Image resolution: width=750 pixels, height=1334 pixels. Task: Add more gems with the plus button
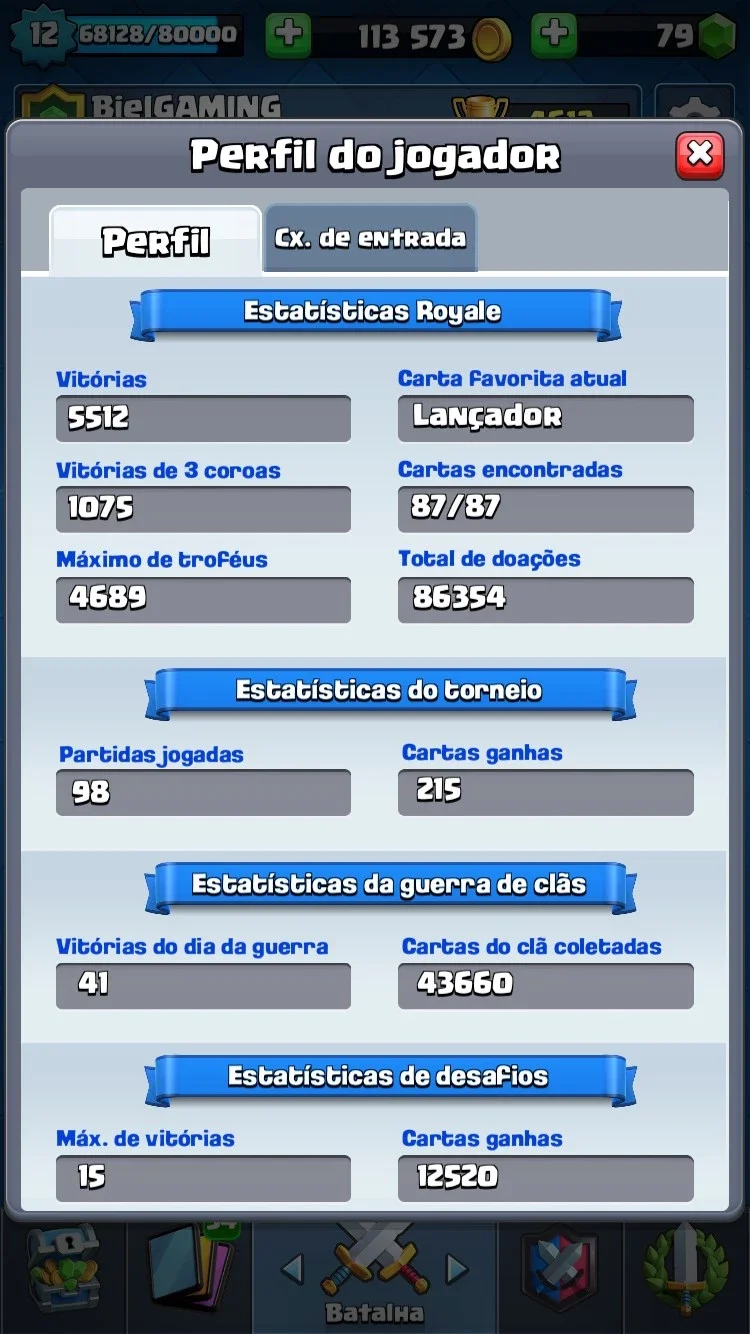coord(554,35)
